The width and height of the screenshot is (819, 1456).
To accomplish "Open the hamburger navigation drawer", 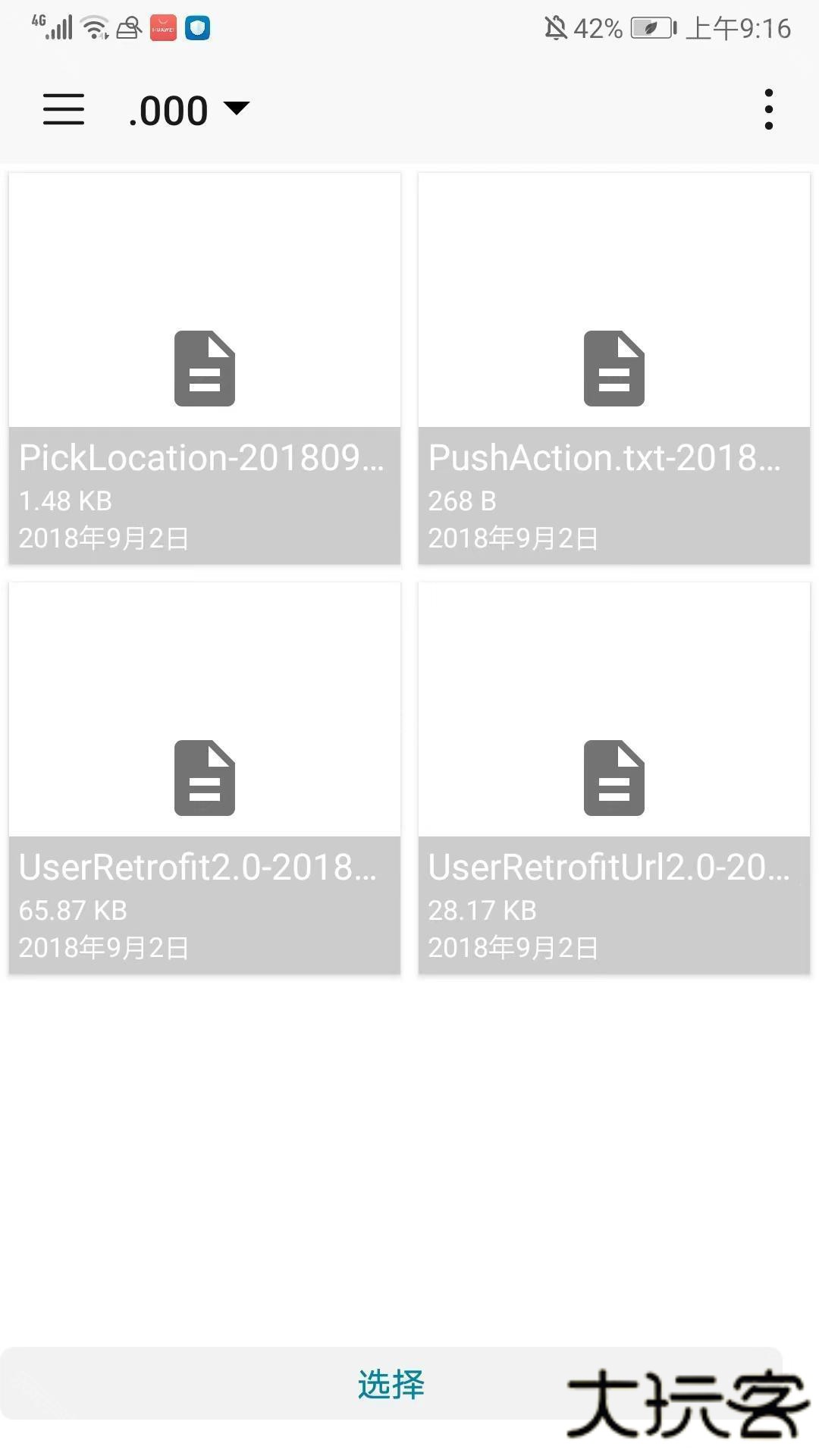I will (64, 110).
